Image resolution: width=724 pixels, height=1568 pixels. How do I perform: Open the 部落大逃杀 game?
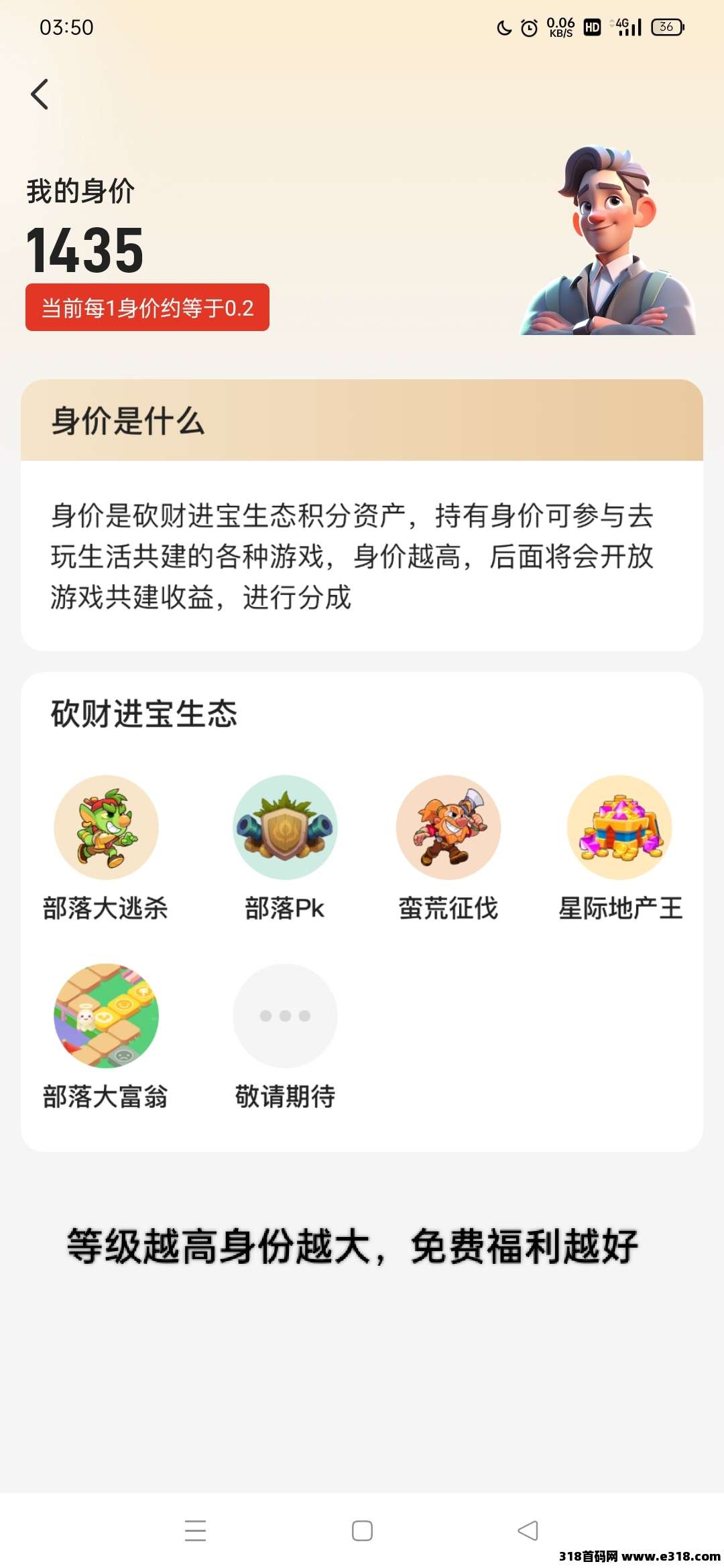106,828
